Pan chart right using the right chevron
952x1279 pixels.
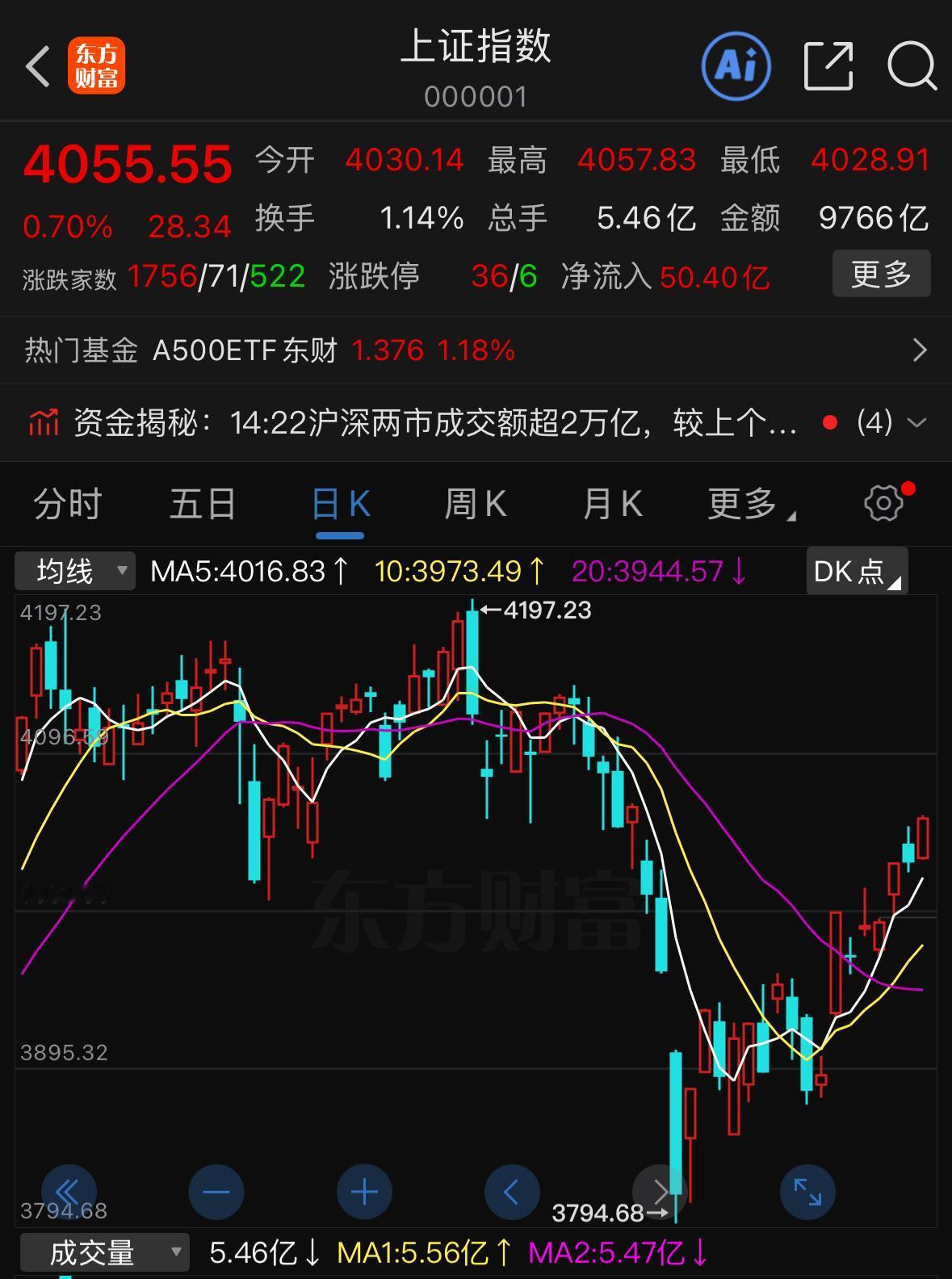(660, 1192)
